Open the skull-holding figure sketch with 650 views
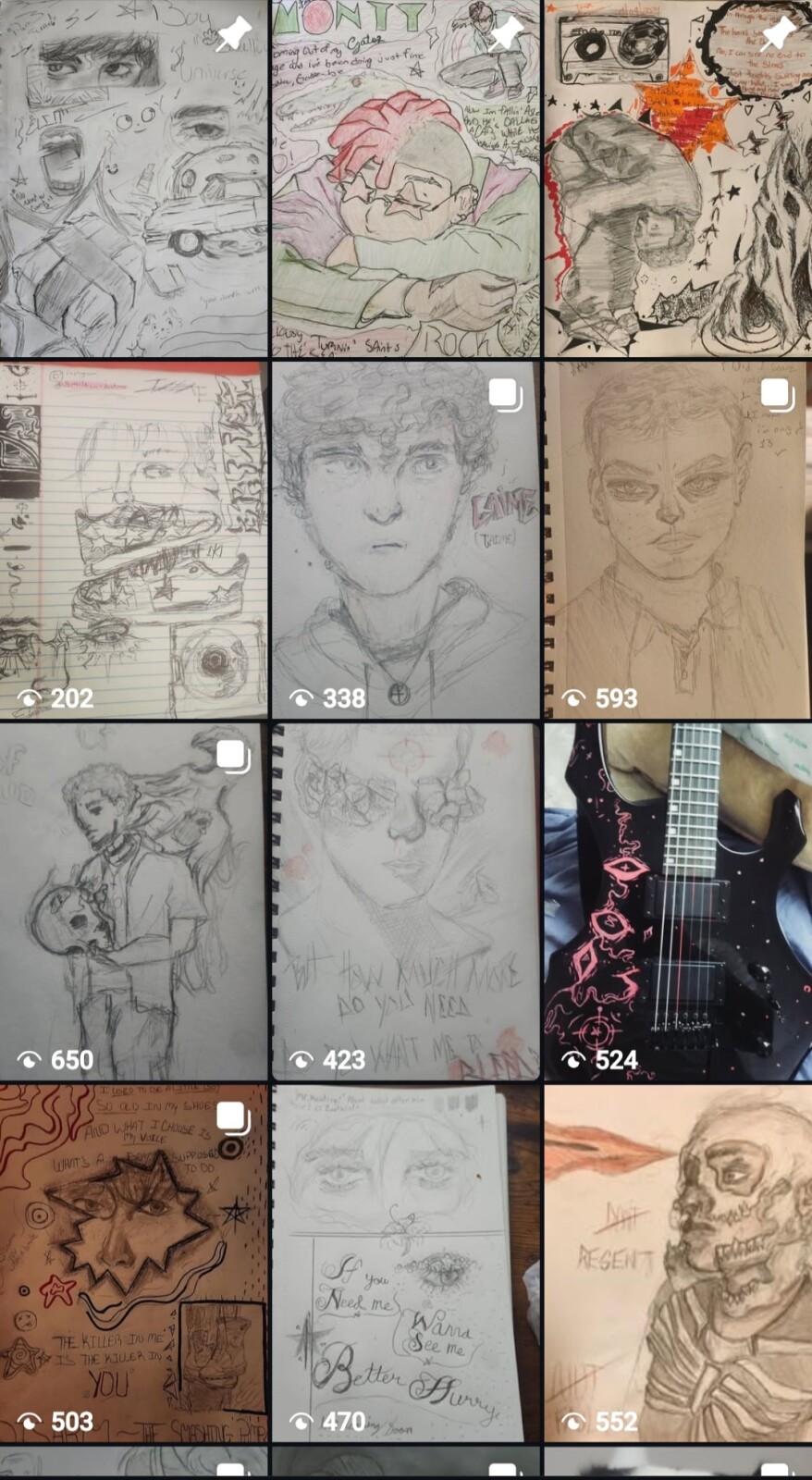This screenshot has height=1480, width=812. tap(133, 902)
